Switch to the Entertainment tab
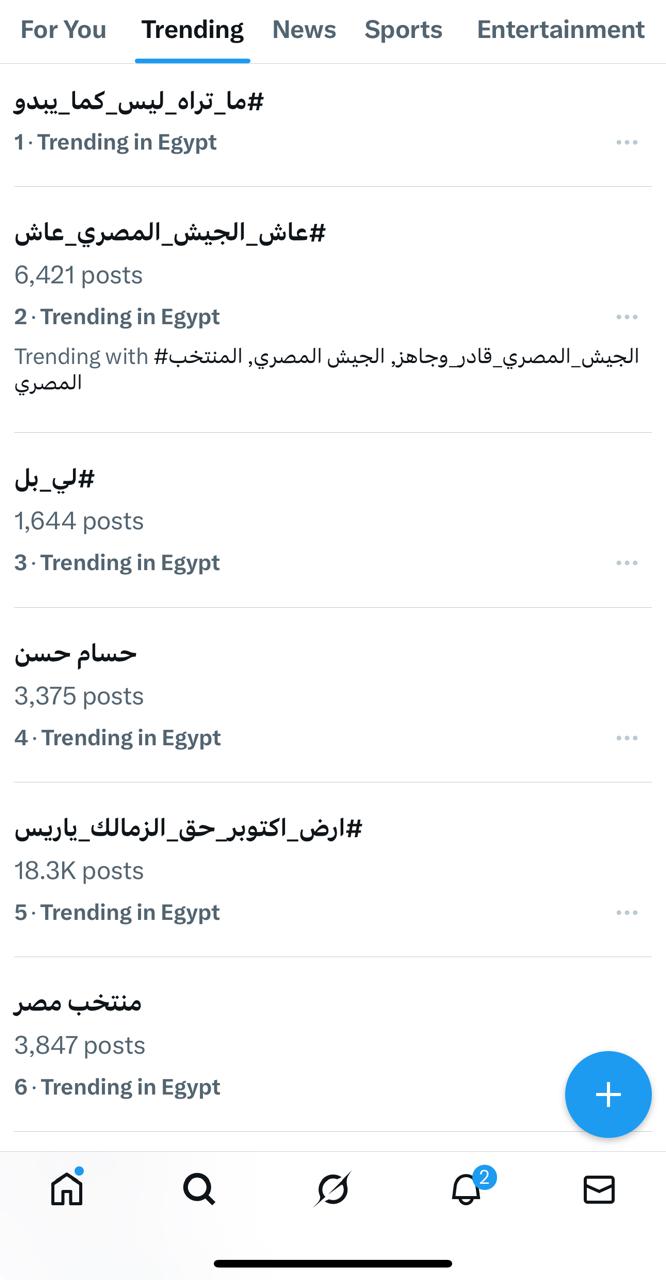 [x=560, y=30]
